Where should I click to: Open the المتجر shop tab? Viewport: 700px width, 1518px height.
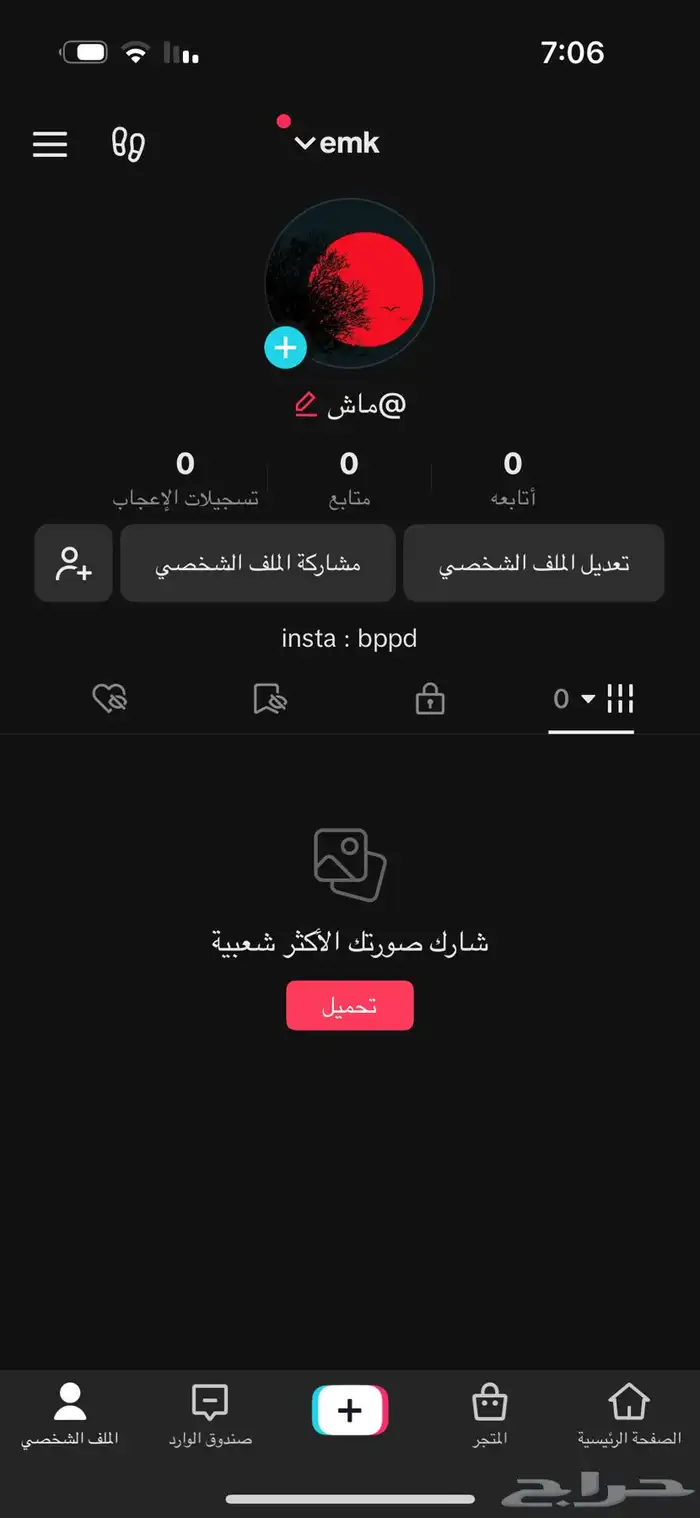490,1415
